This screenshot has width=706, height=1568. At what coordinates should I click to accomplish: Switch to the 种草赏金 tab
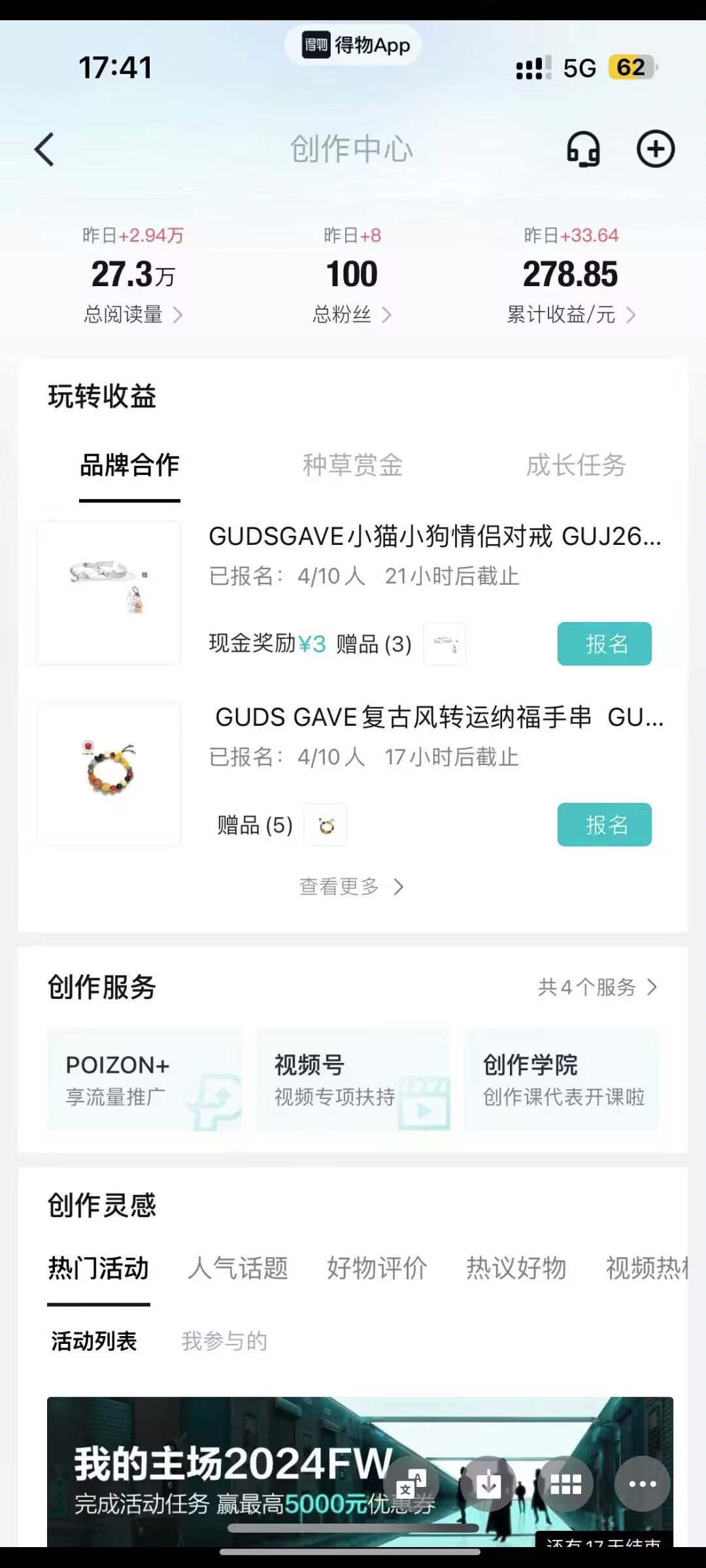352,465
